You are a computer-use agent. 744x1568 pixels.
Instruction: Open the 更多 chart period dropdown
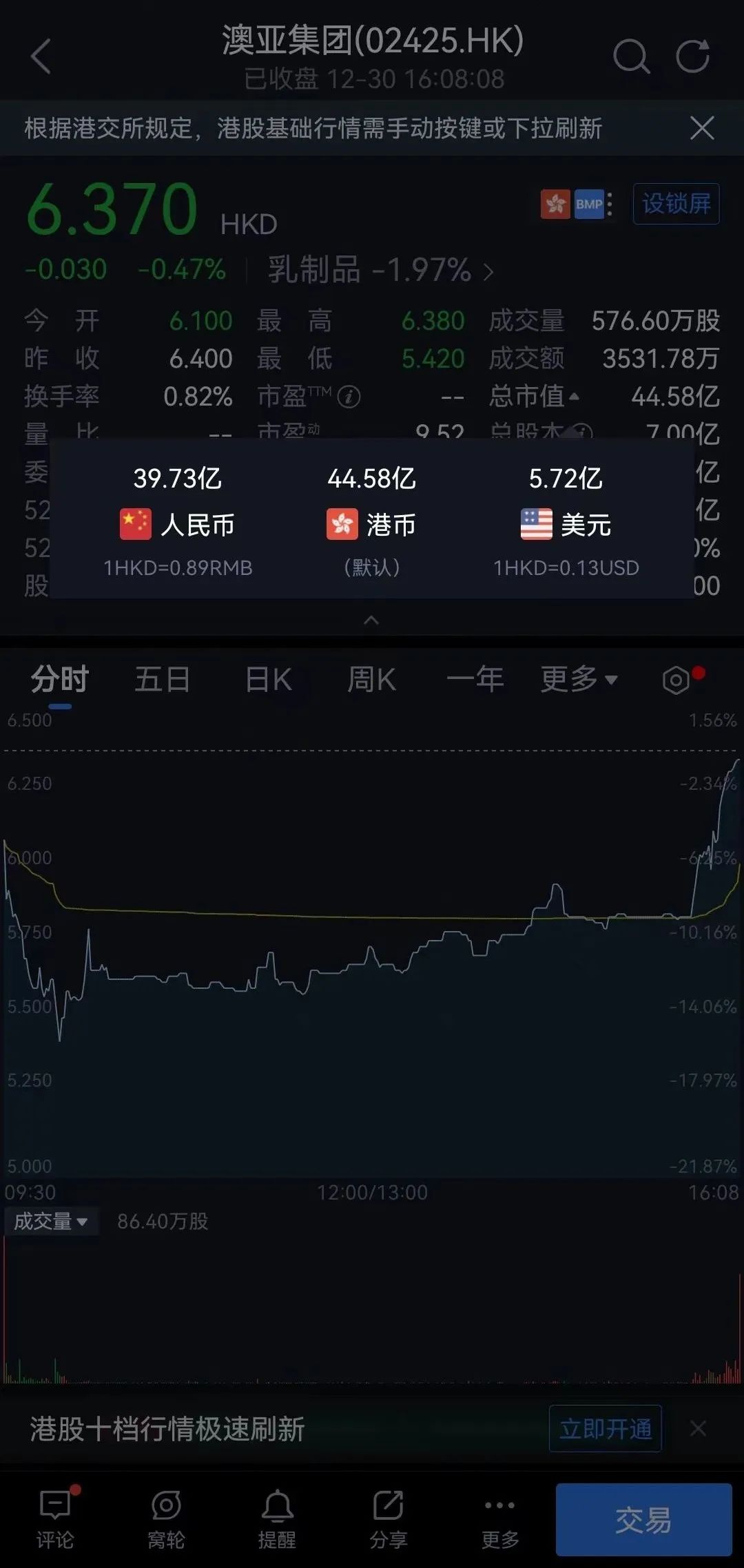[579, 680]
